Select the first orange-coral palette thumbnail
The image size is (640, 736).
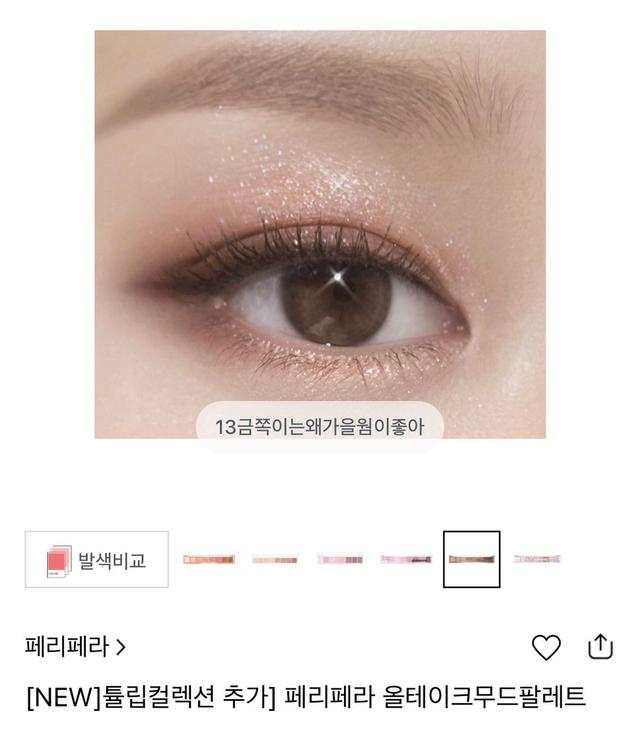209,560
